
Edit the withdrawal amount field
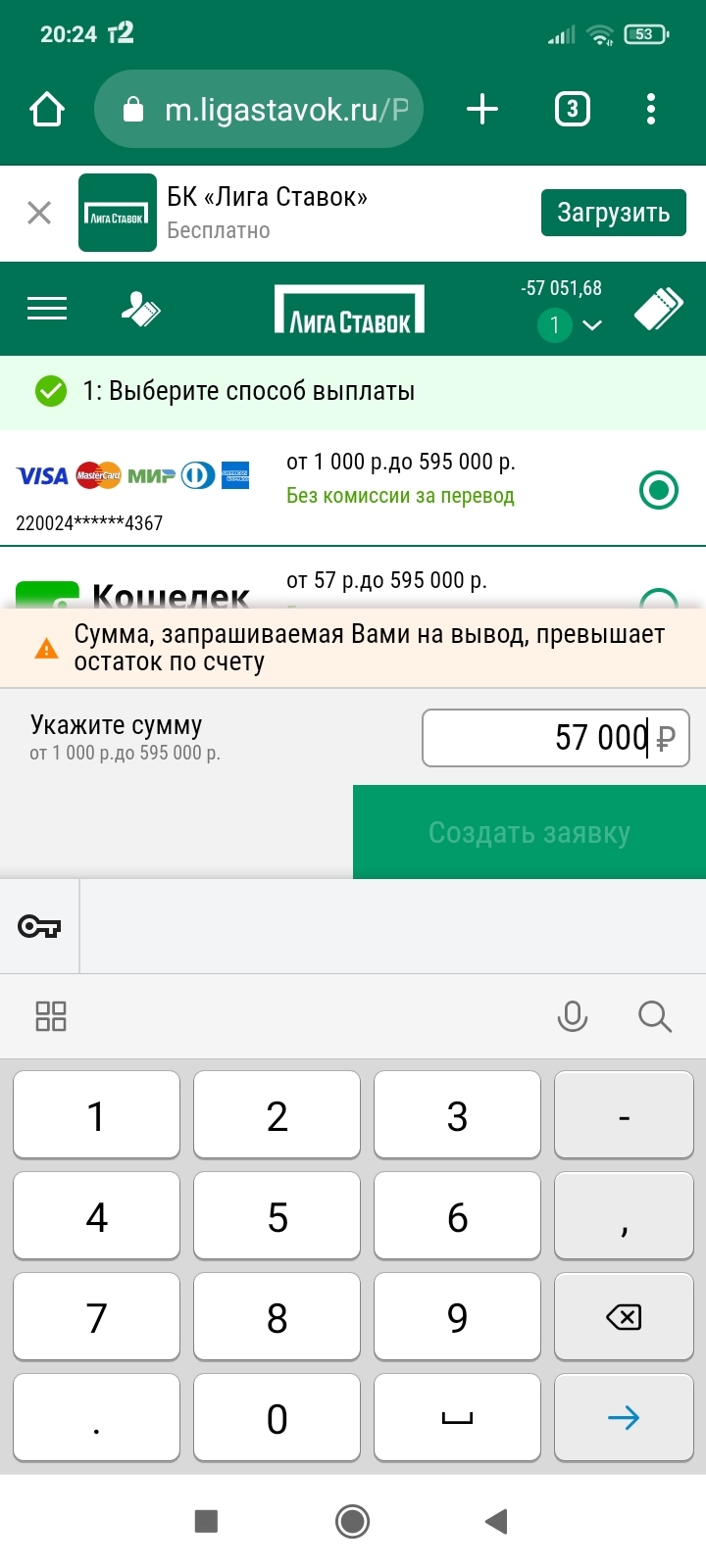(x=555, y=738)
